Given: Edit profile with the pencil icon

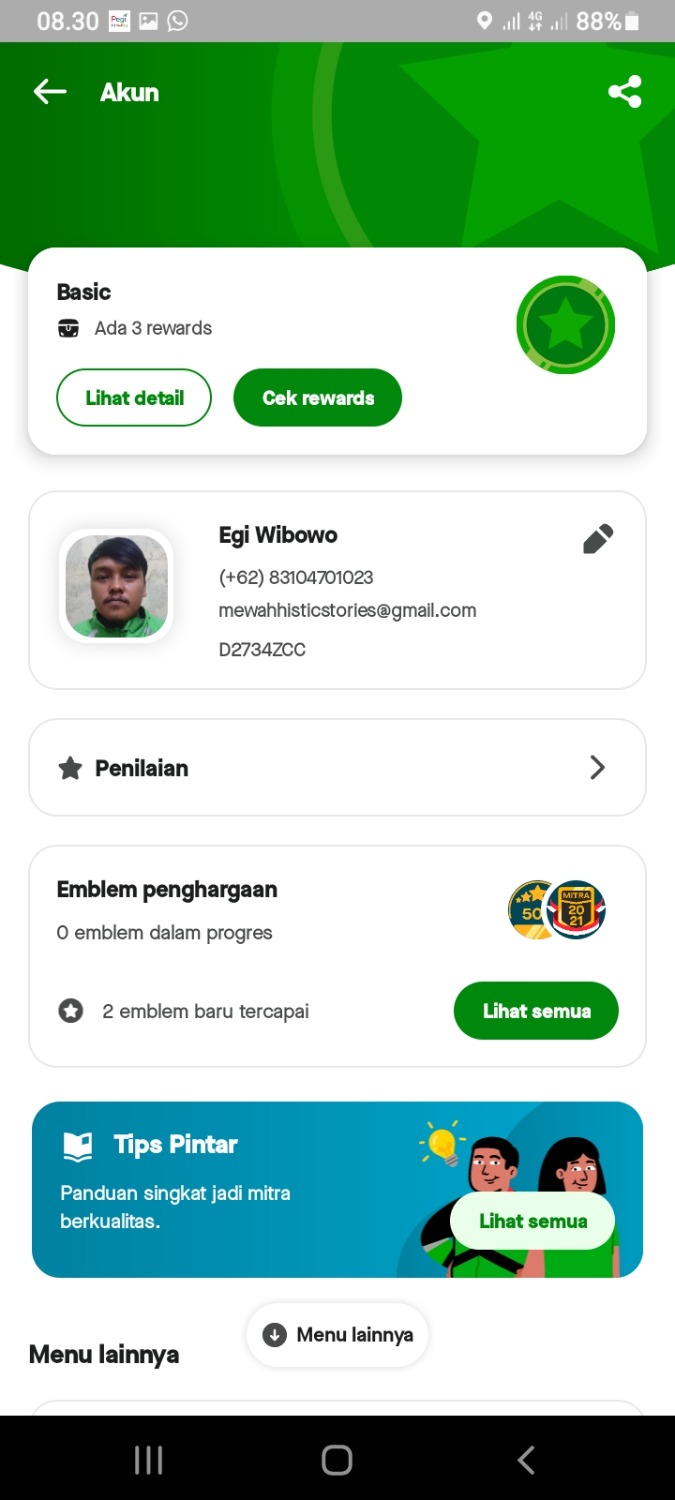Looking at the screenshot, I should tap(598, 539).
